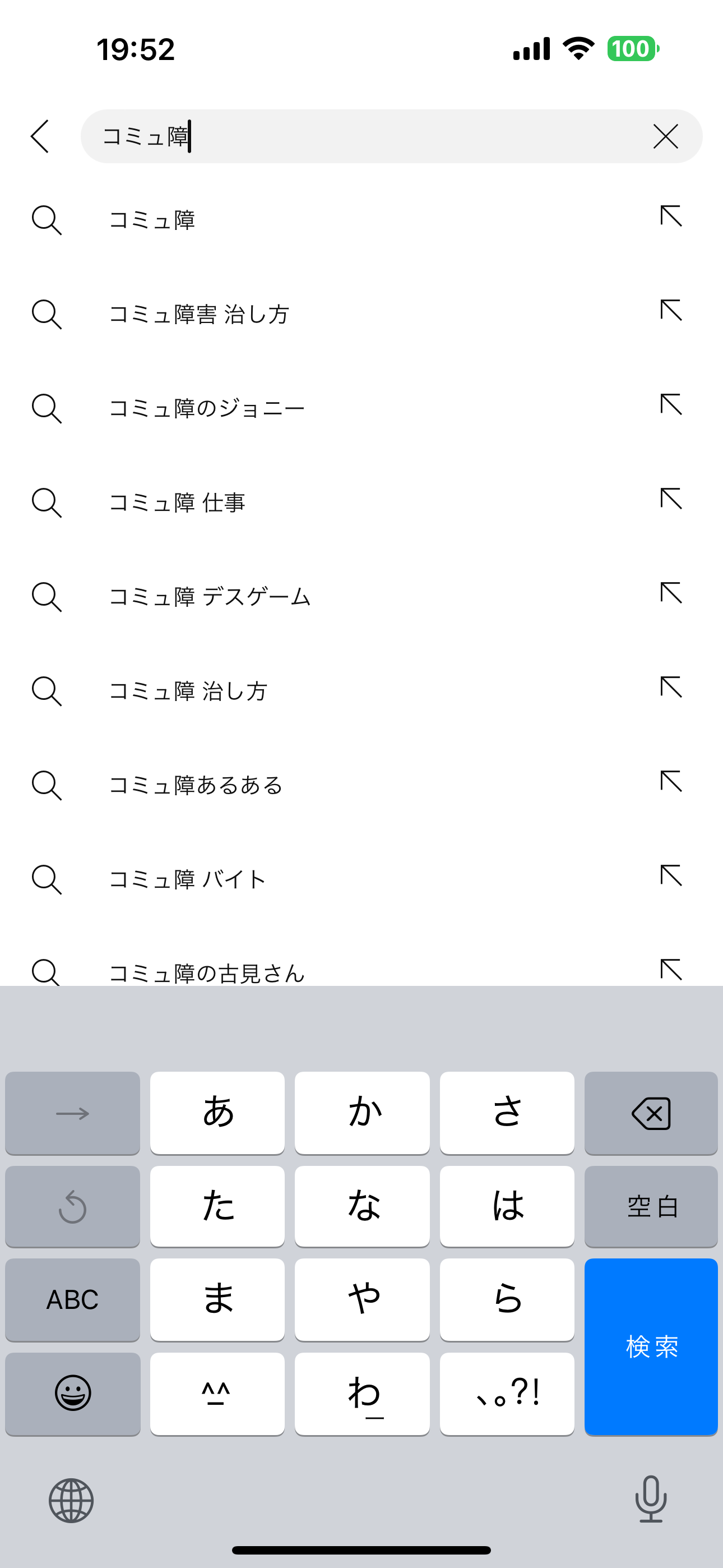Clear the search field text
Image resolution: width=723 pixels, height=1568 pixels.
pos(665,136)
